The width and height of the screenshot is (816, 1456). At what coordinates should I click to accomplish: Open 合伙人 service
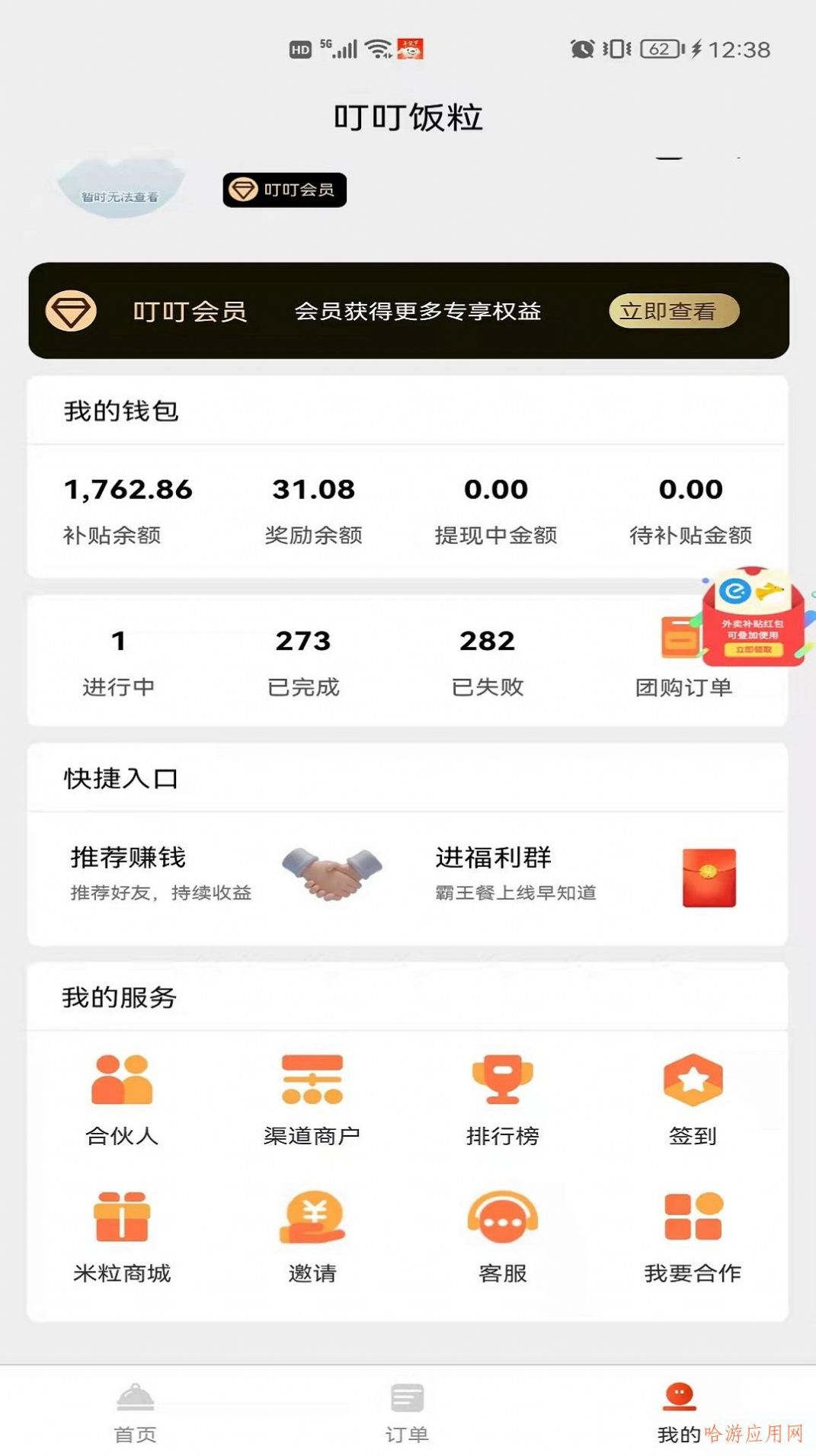[x=122, y=1100]
